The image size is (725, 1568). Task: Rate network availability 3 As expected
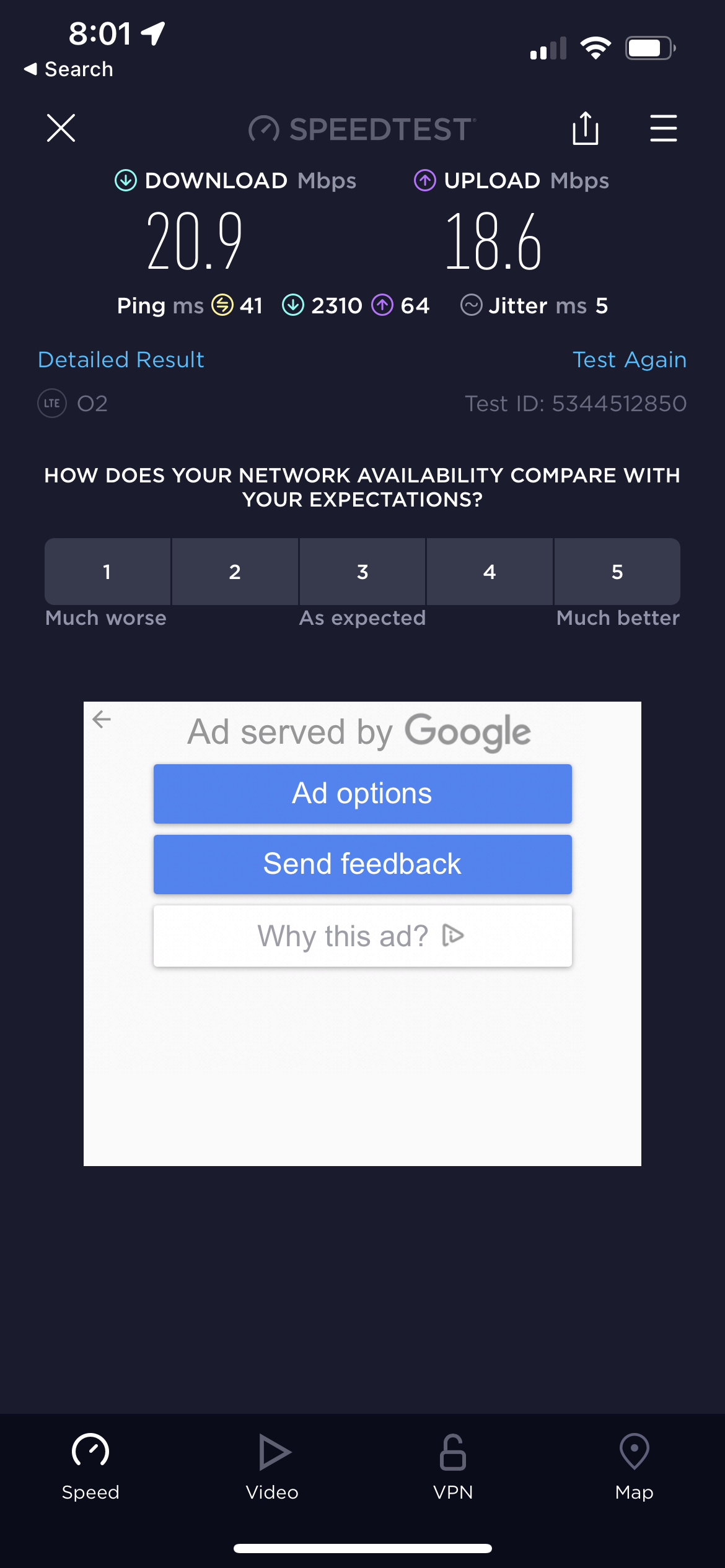click(x=362, y=572)
